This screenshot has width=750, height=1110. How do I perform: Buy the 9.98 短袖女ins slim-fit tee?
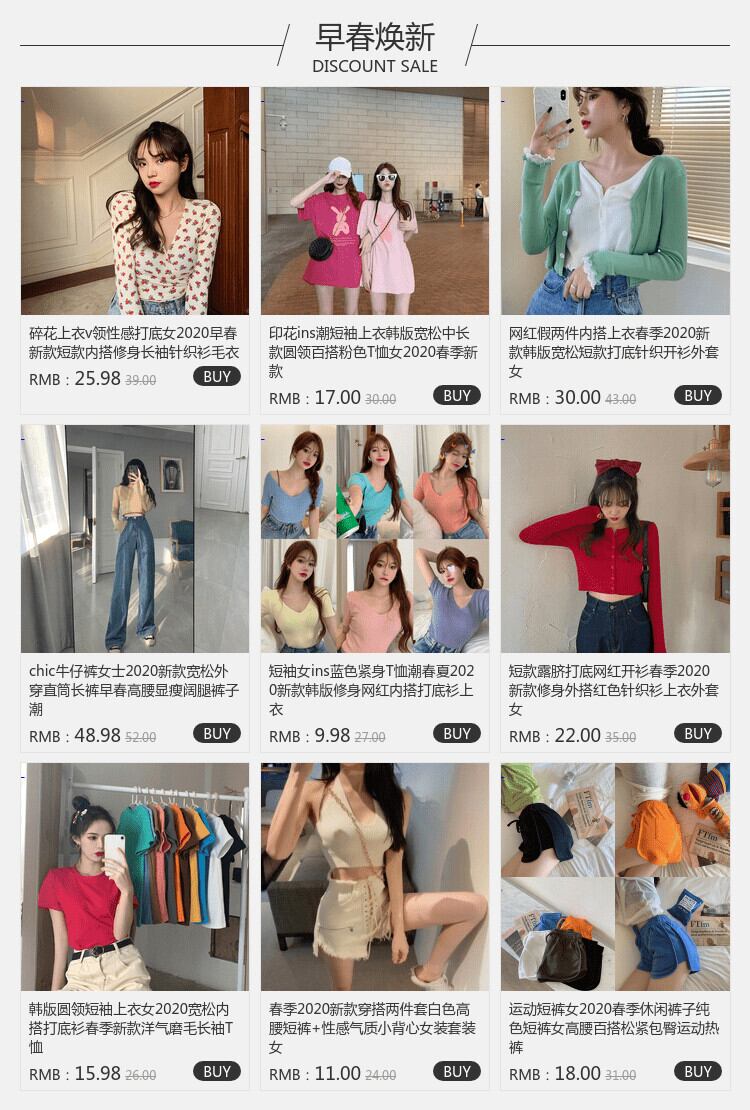pos(457,733)
